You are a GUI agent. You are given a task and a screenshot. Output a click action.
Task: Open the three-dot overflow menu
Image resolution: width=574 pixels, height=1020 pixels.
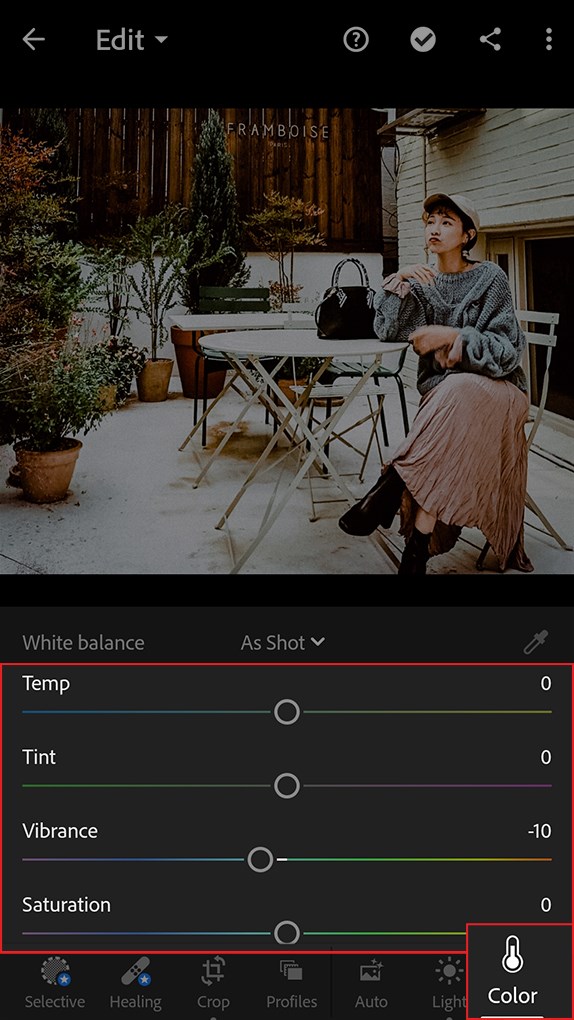tap(549, 40)
